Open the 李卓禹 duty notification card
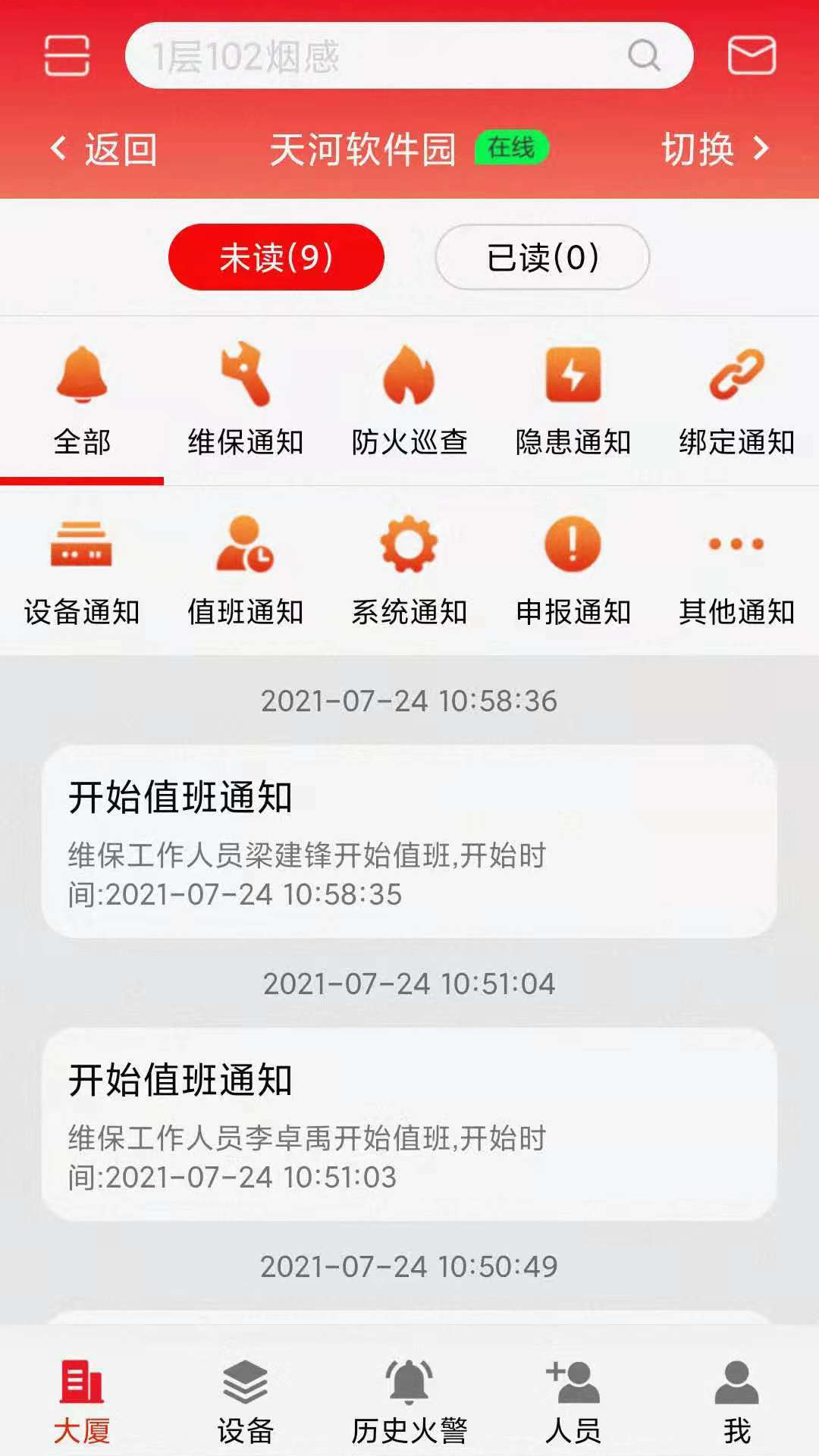The image size is (819, 1456). pos(409,1124)
